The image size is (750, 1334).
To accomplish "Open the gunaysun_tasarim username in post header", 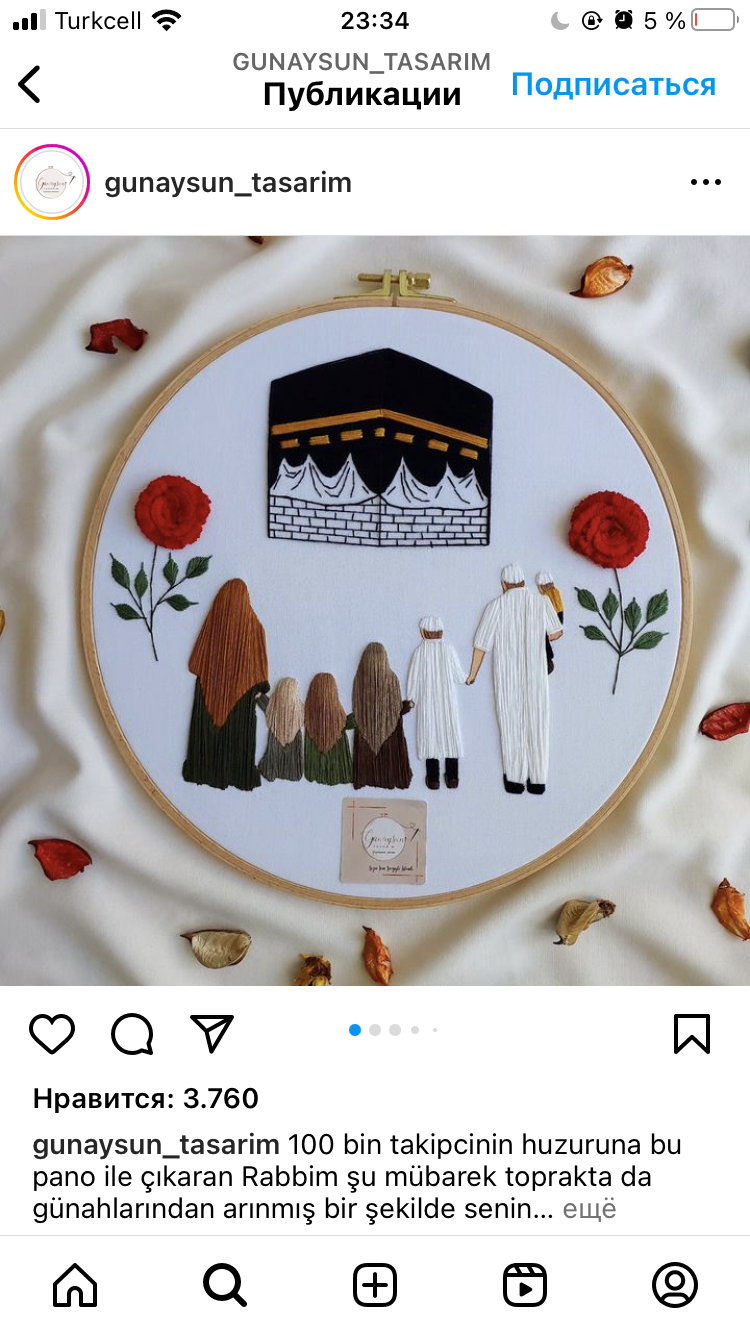I will click(x=228, y=182).
